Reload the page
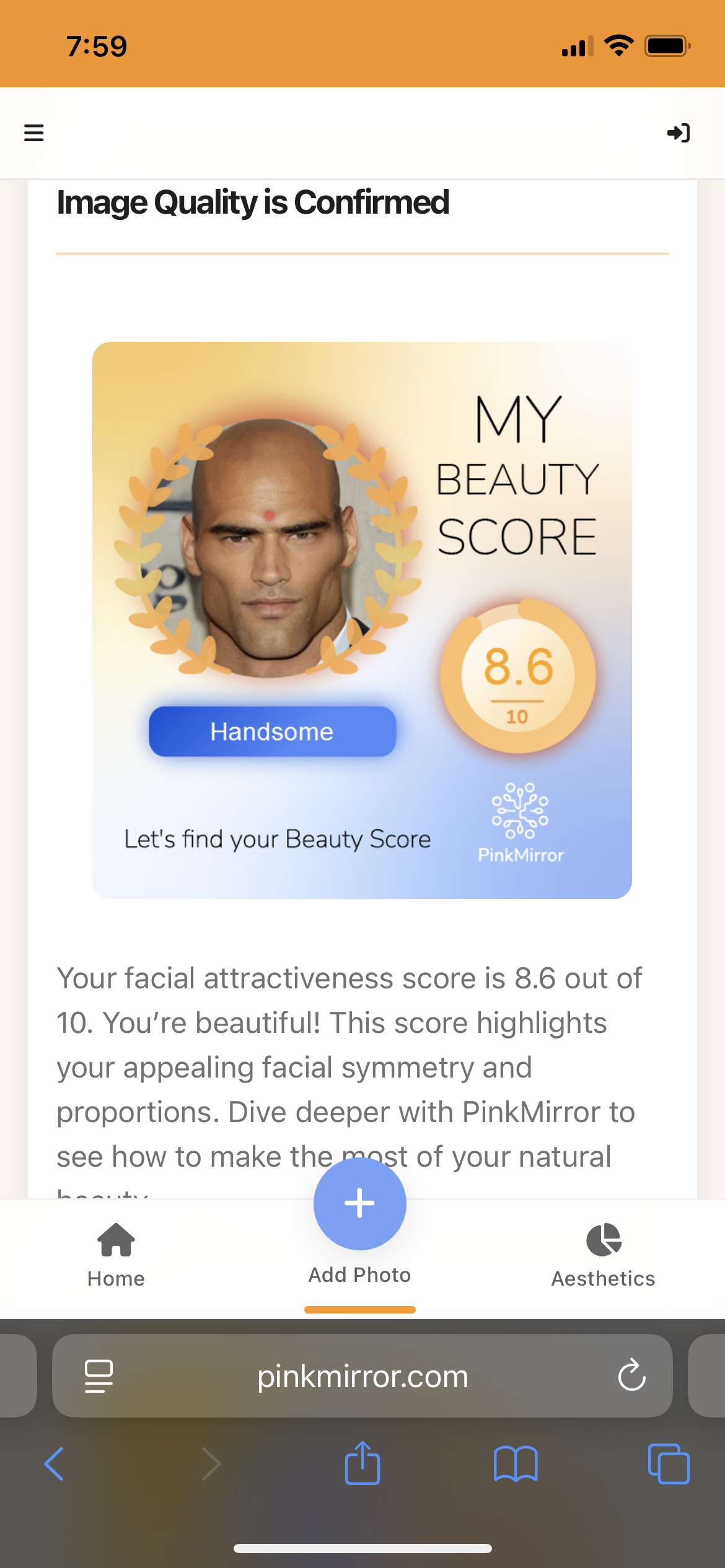 (631, 1376)
